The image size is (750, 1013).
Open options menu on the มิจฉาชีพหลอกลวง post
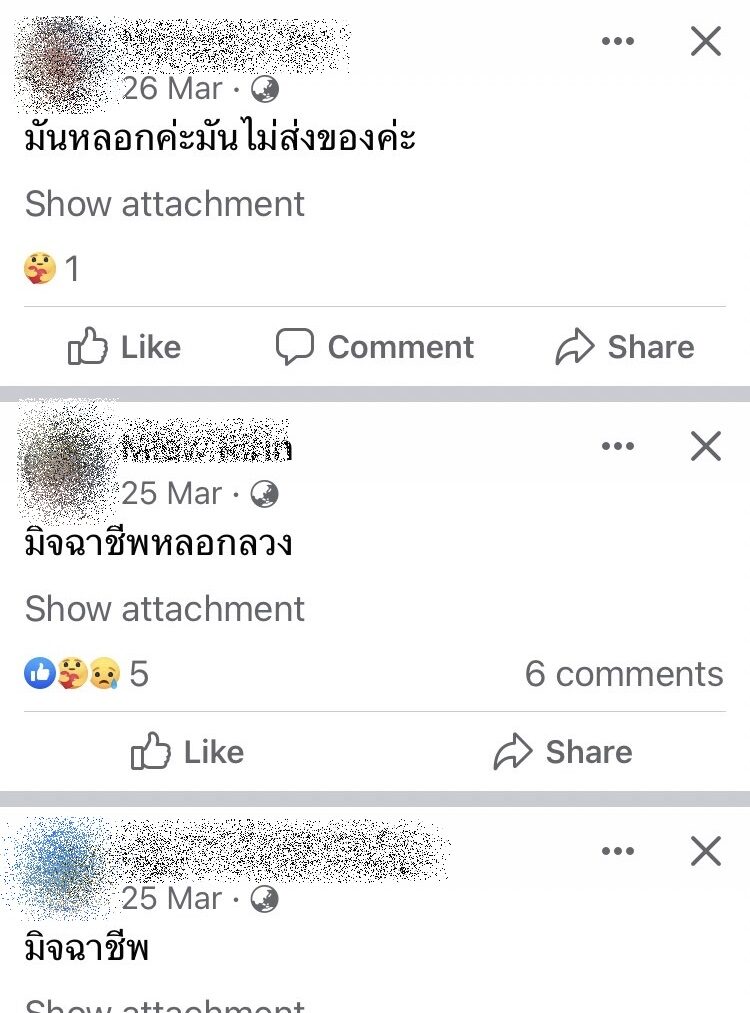click(x=617, y=447)
